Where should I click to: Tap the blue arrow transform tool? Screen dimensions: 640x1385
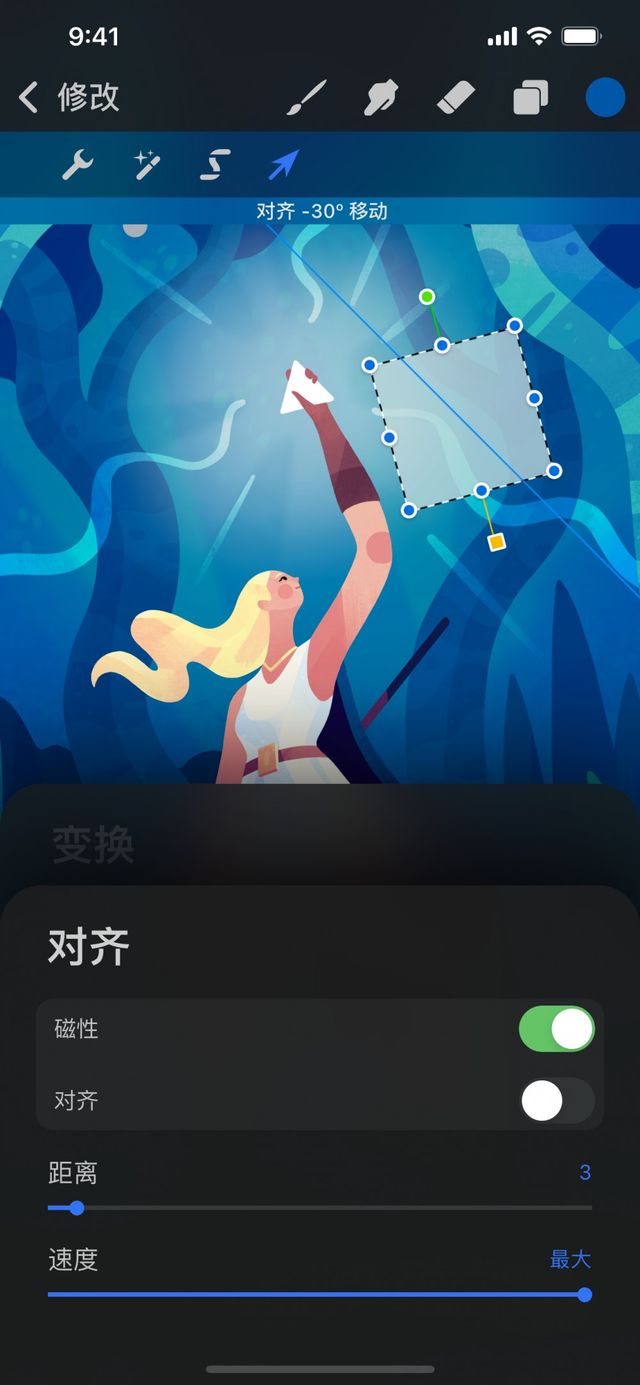coord(284,165)
